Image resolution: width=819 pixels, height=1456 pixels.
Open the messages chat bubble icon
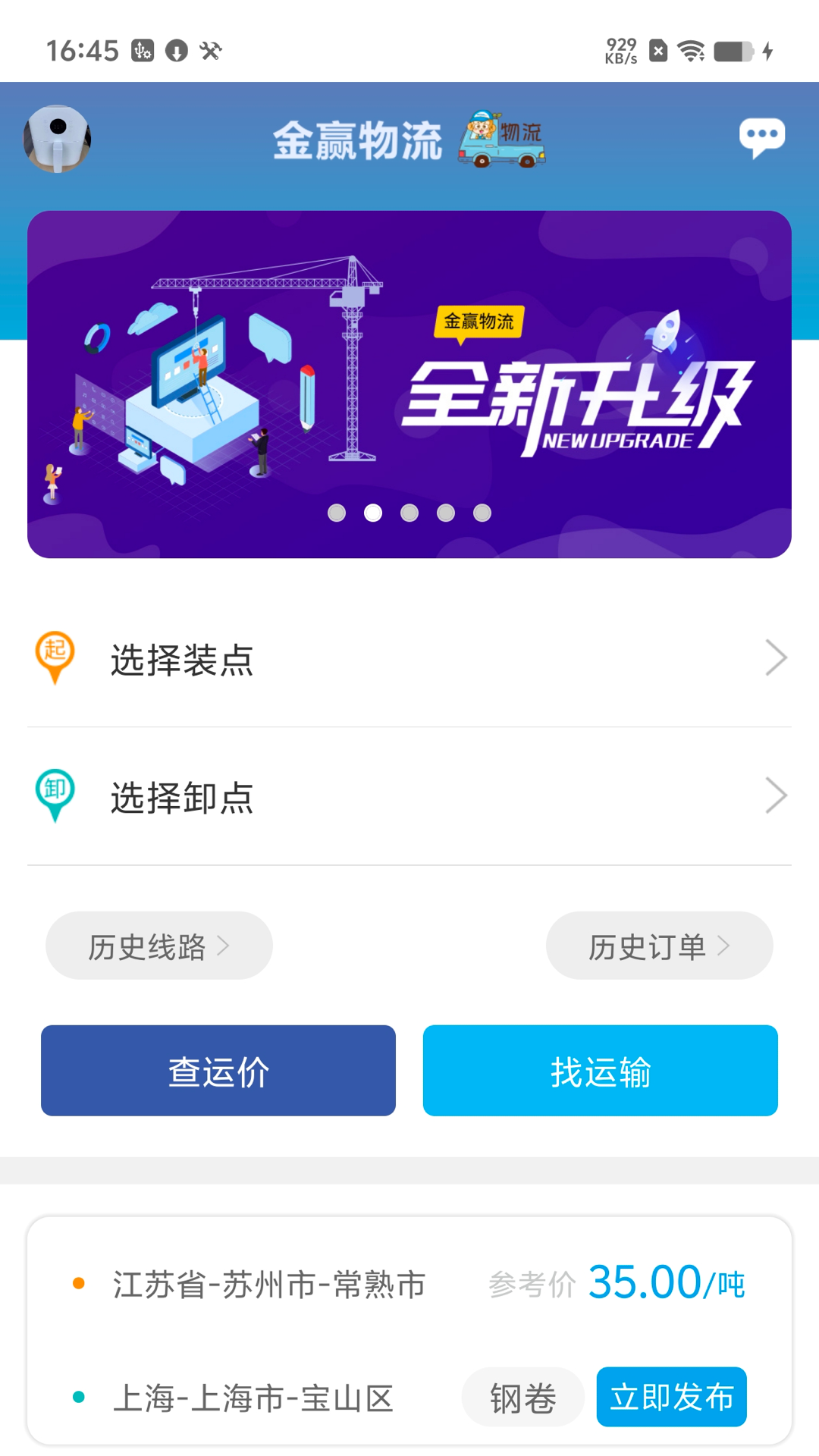pyautogui.click(x=761, y=138)
